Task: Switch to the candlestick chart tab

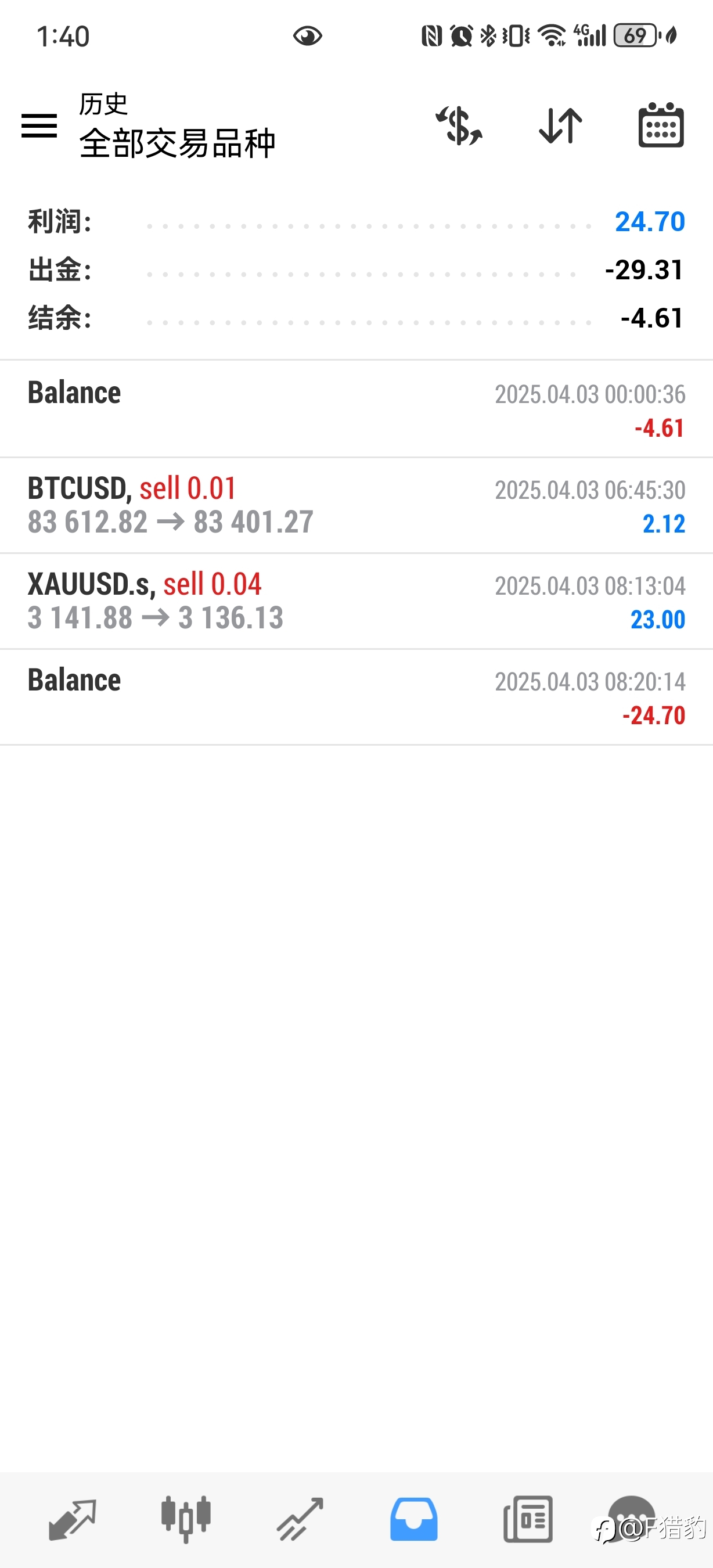Action: 186,1519
